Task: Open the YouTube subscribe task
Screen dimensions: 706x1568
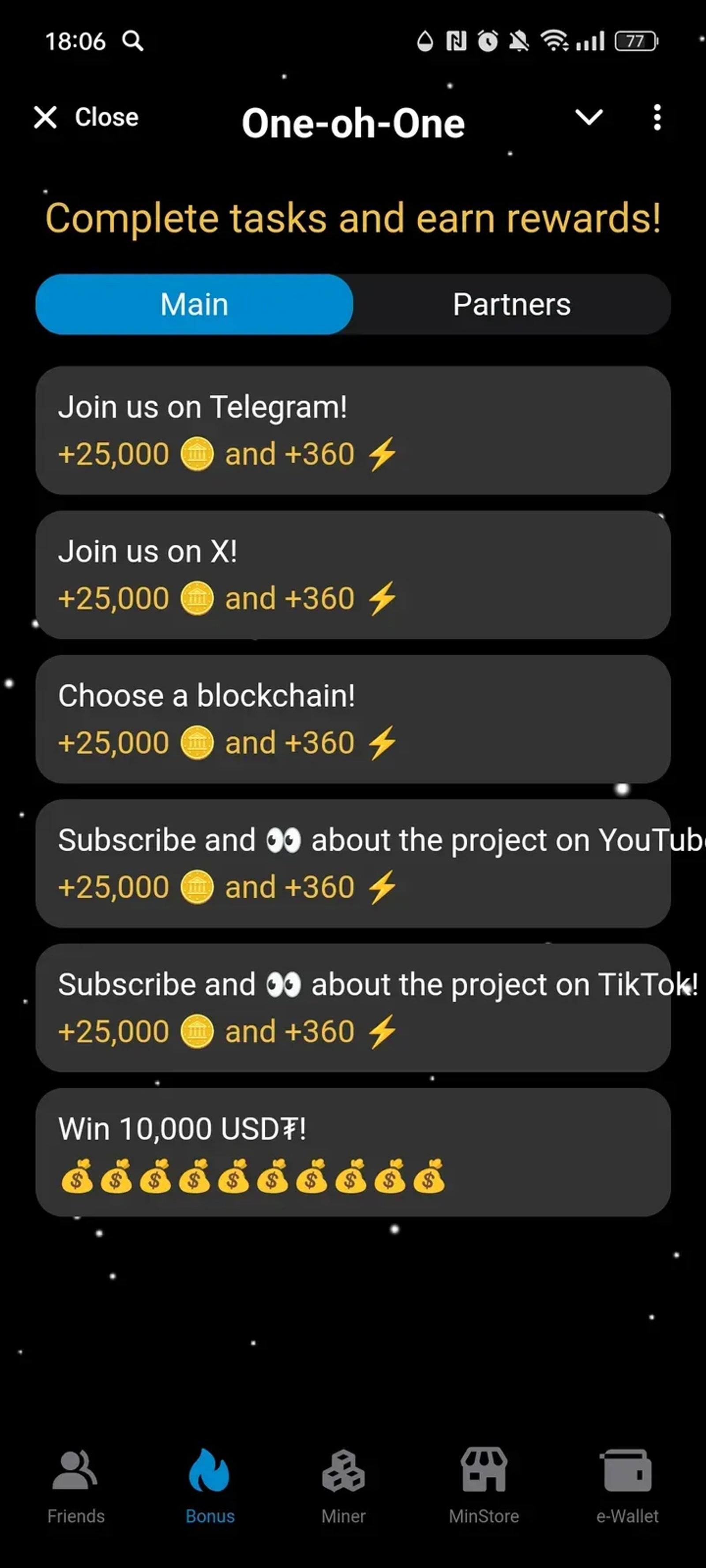Action: tap(353, 863)
